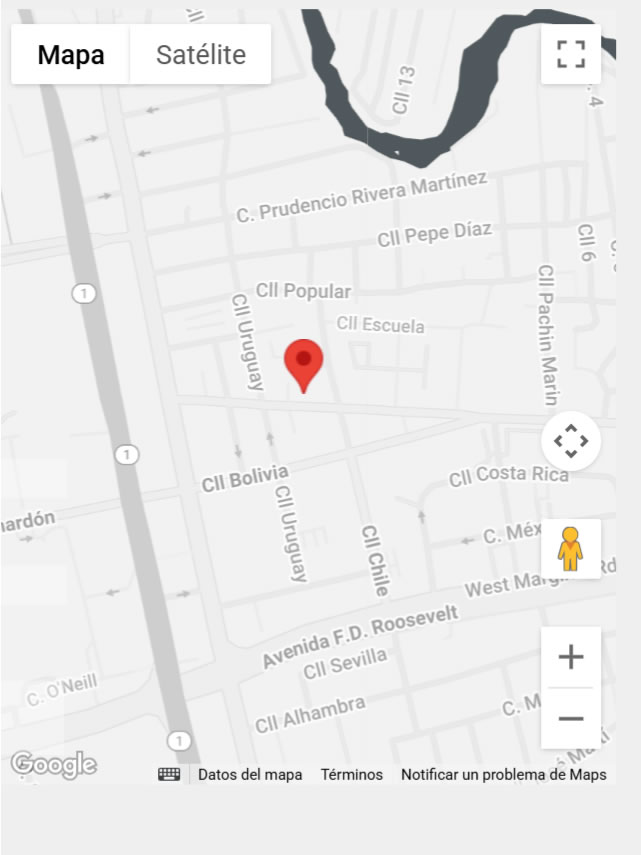
Task: Open the Términos link
Action: (352, 774)
